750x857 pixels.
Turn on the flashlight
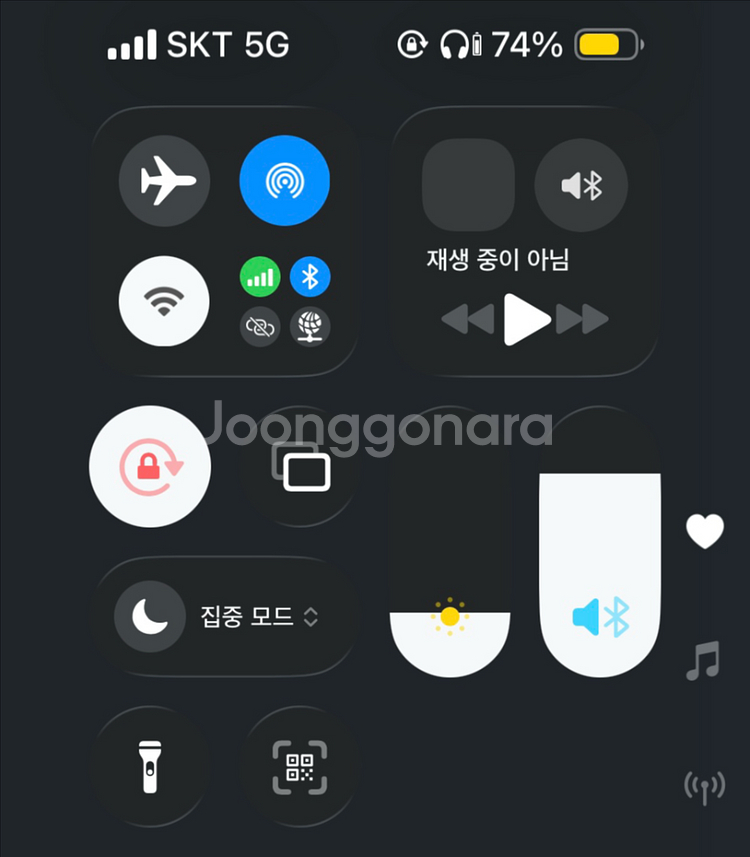(150, 767)
